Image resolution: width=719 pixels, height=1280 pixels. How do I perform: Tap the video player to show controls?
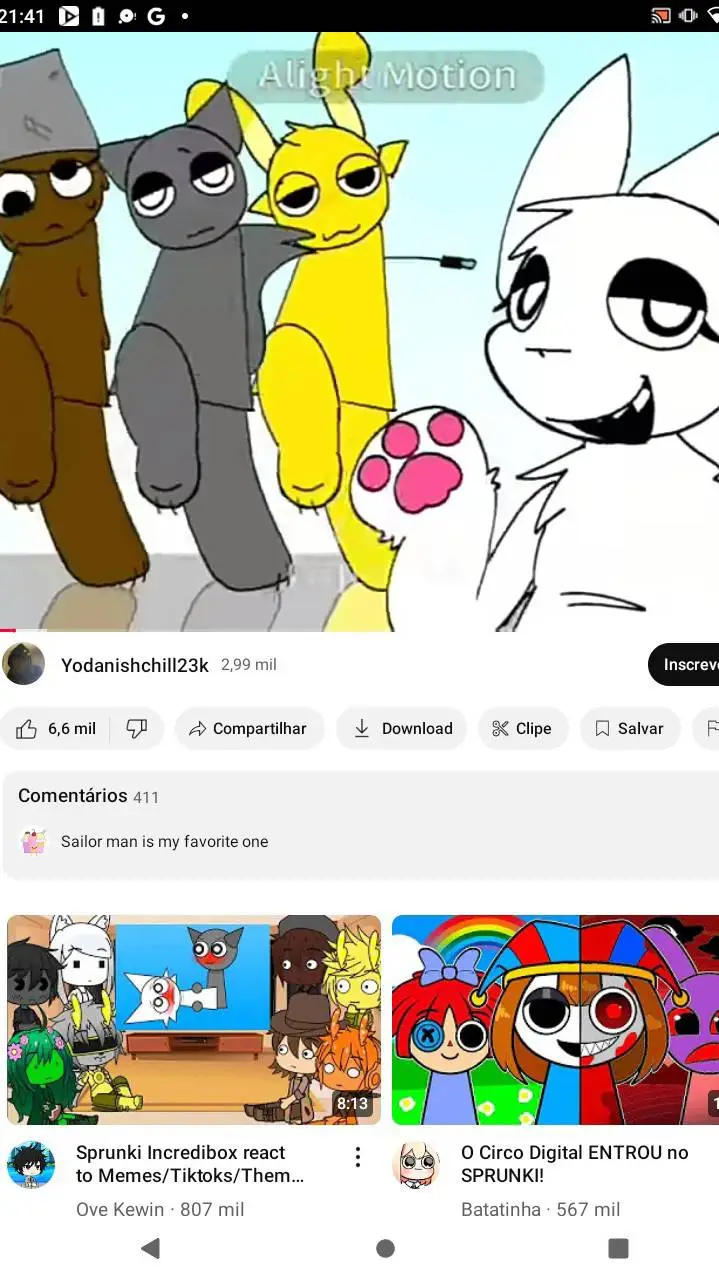(x=360, y=330)
